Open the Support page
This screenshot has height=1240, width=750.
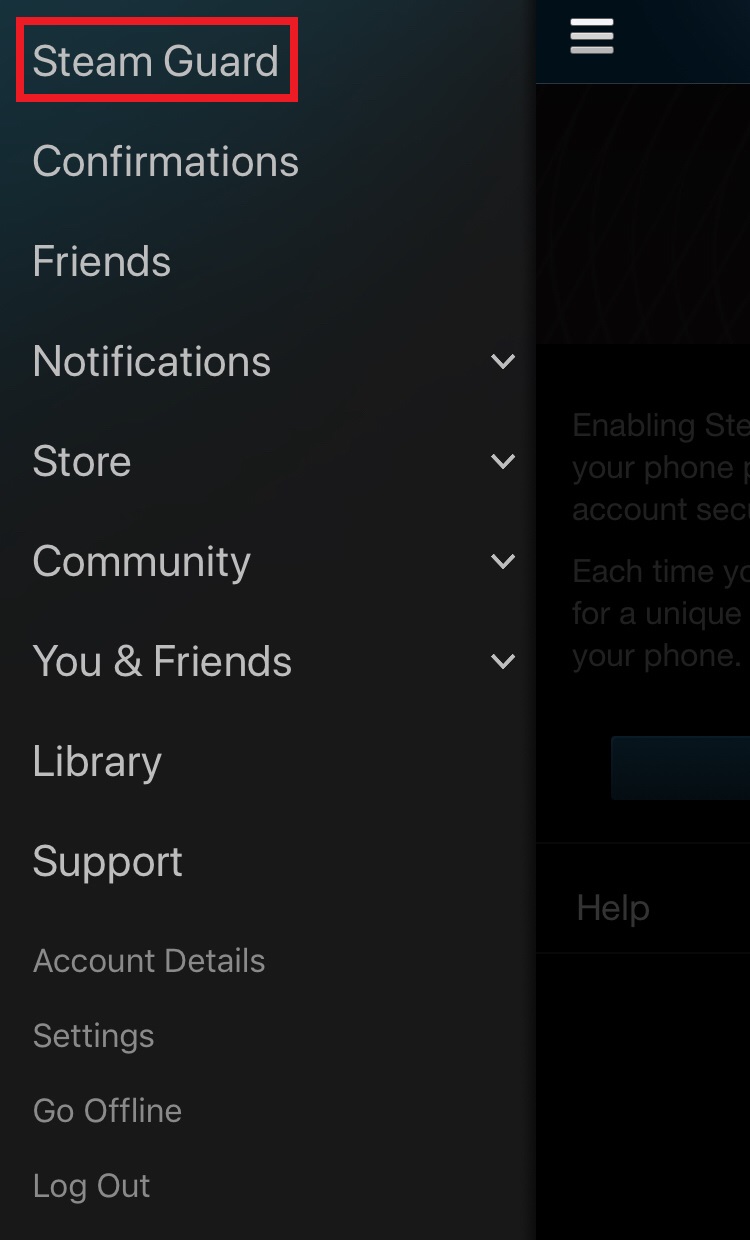[x=108, y=862]
